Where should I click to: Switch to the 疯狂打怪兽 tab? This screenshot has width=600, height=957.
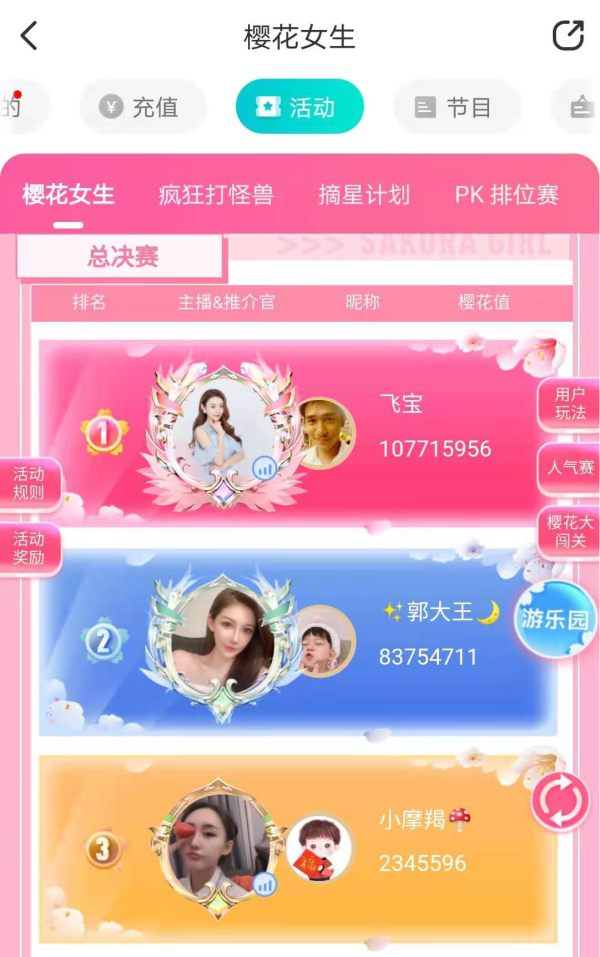tap(216, 194)
